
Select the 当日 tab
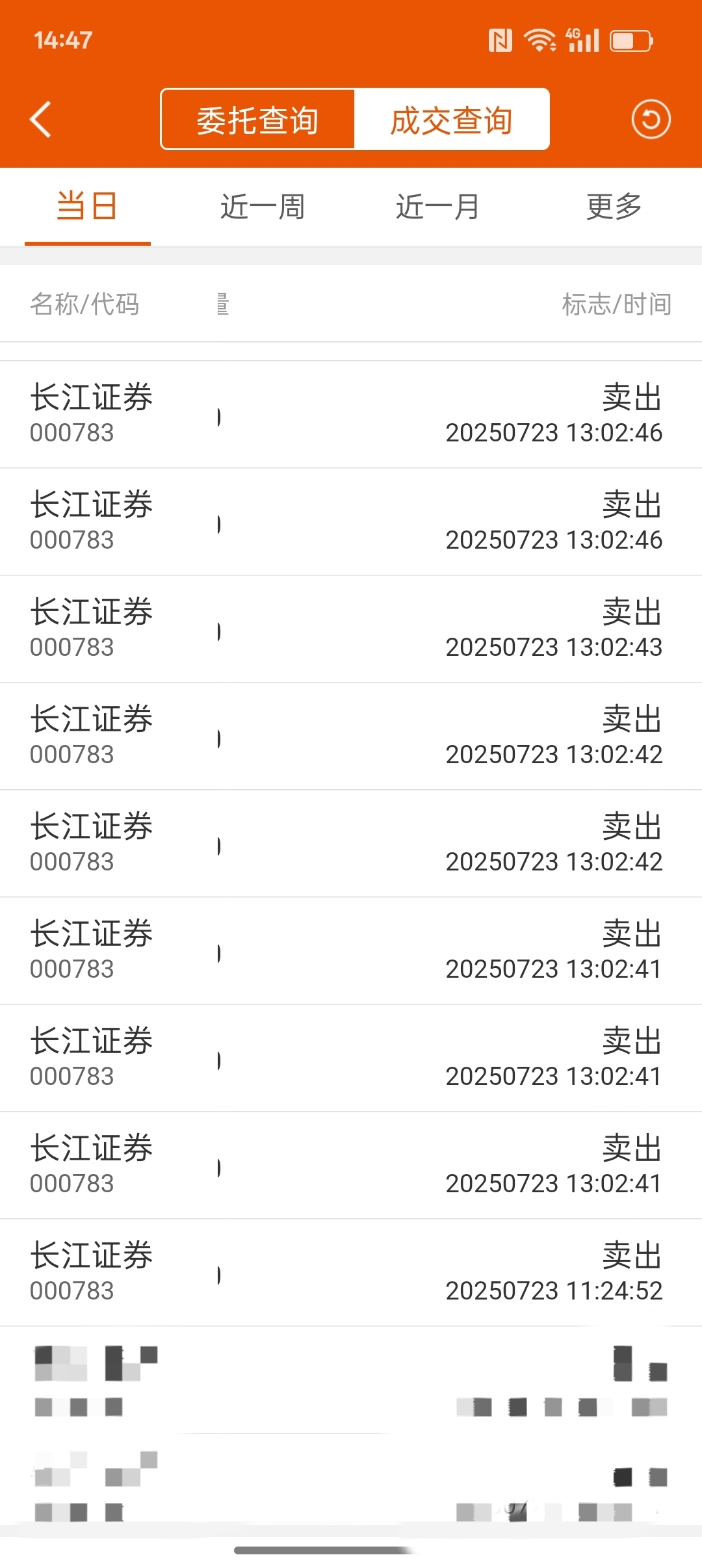point(88,207)
